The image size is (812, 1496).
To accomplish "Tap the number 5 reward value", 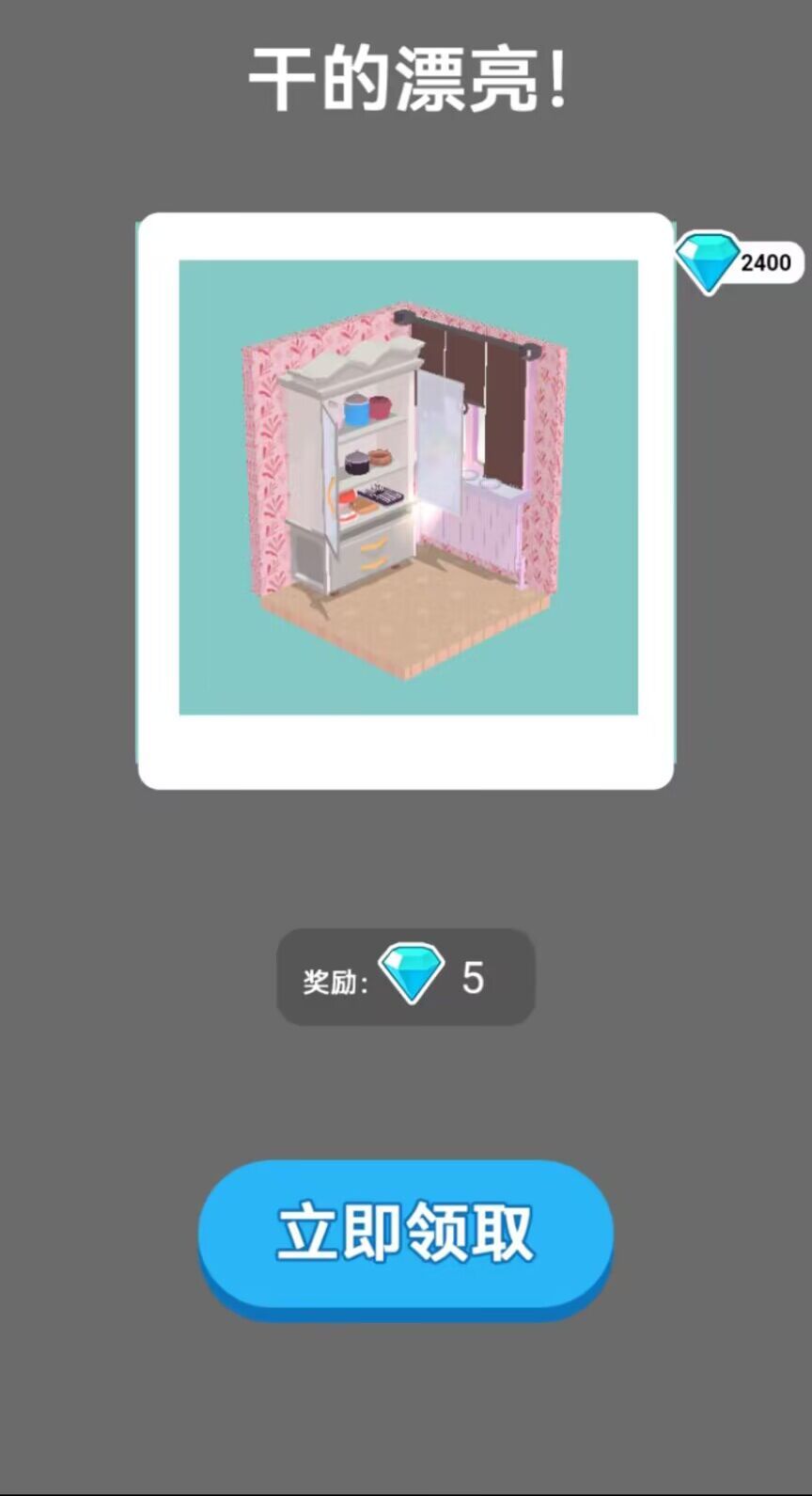I will (x=475, y=978).
